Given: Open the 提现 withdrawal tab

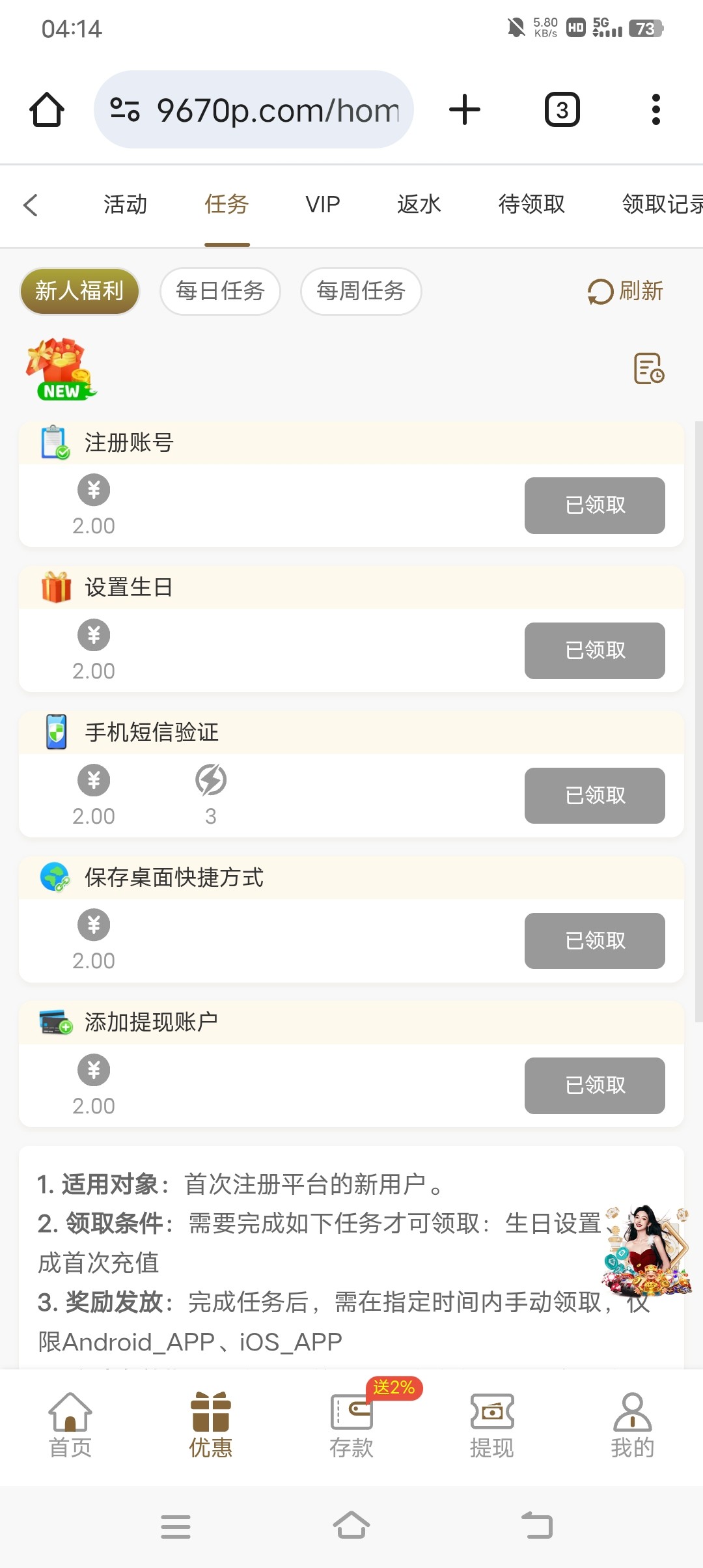Looking at the screenshot, I should pyautogui.click(x=492, y=1425).
